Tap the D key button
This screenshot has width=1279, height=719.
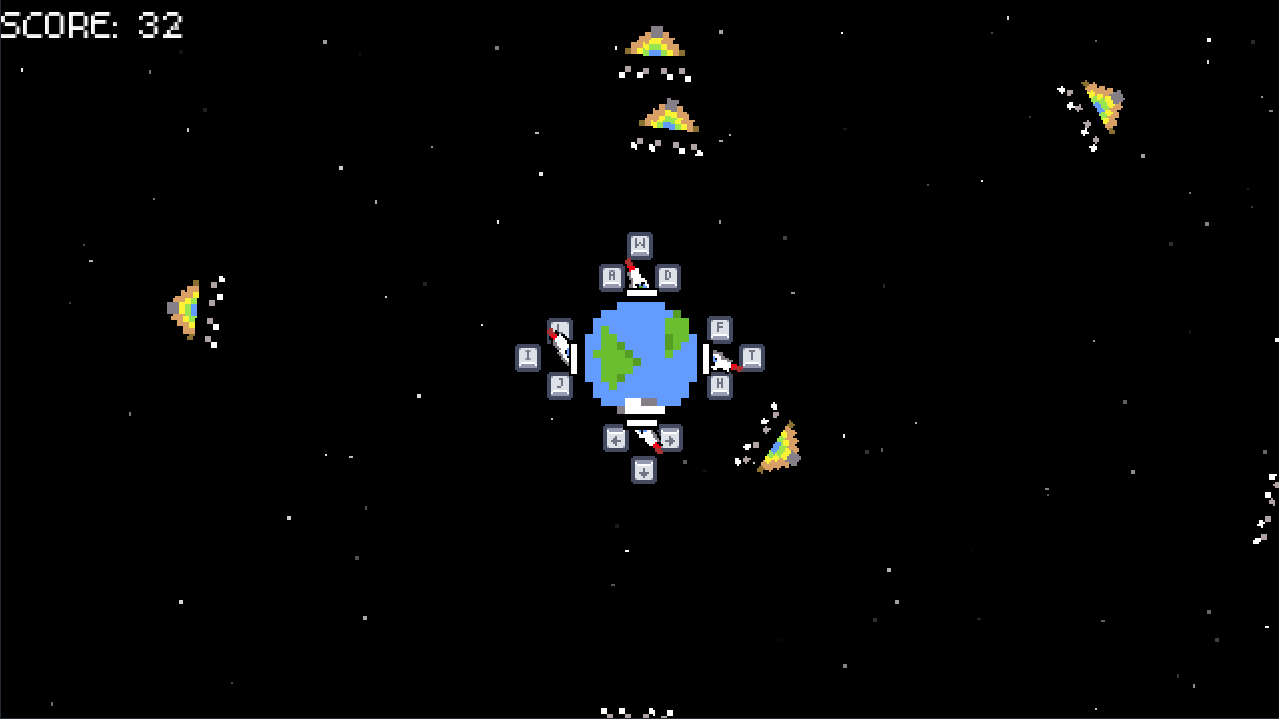(668, 277)
